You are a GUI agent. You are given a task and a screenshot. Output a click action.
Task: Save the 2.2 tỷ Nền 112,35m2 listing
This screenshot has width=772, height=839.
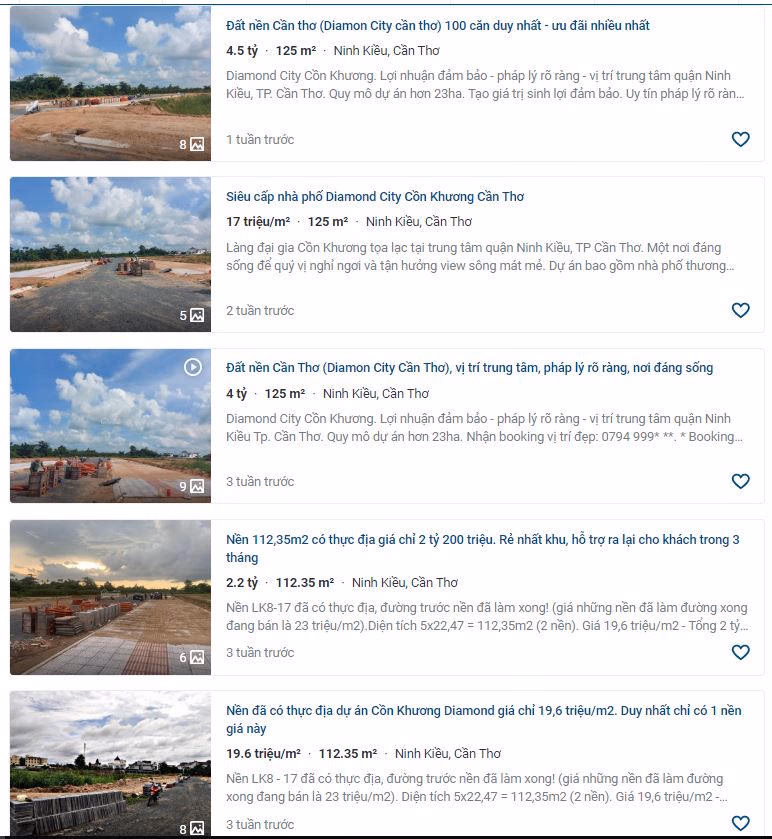740,653
